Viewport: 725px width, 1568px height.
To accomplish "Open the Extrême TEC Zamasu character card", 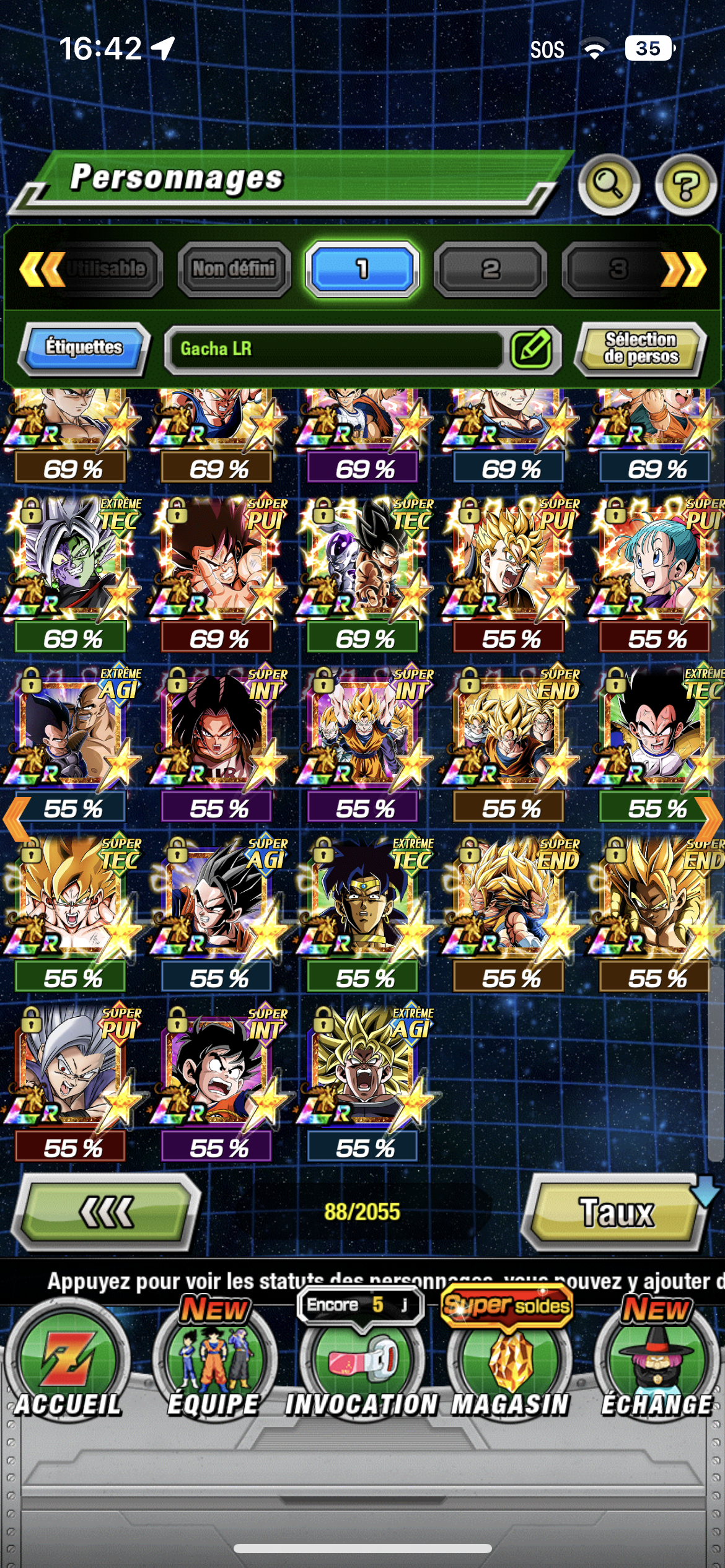I will 72,560.
